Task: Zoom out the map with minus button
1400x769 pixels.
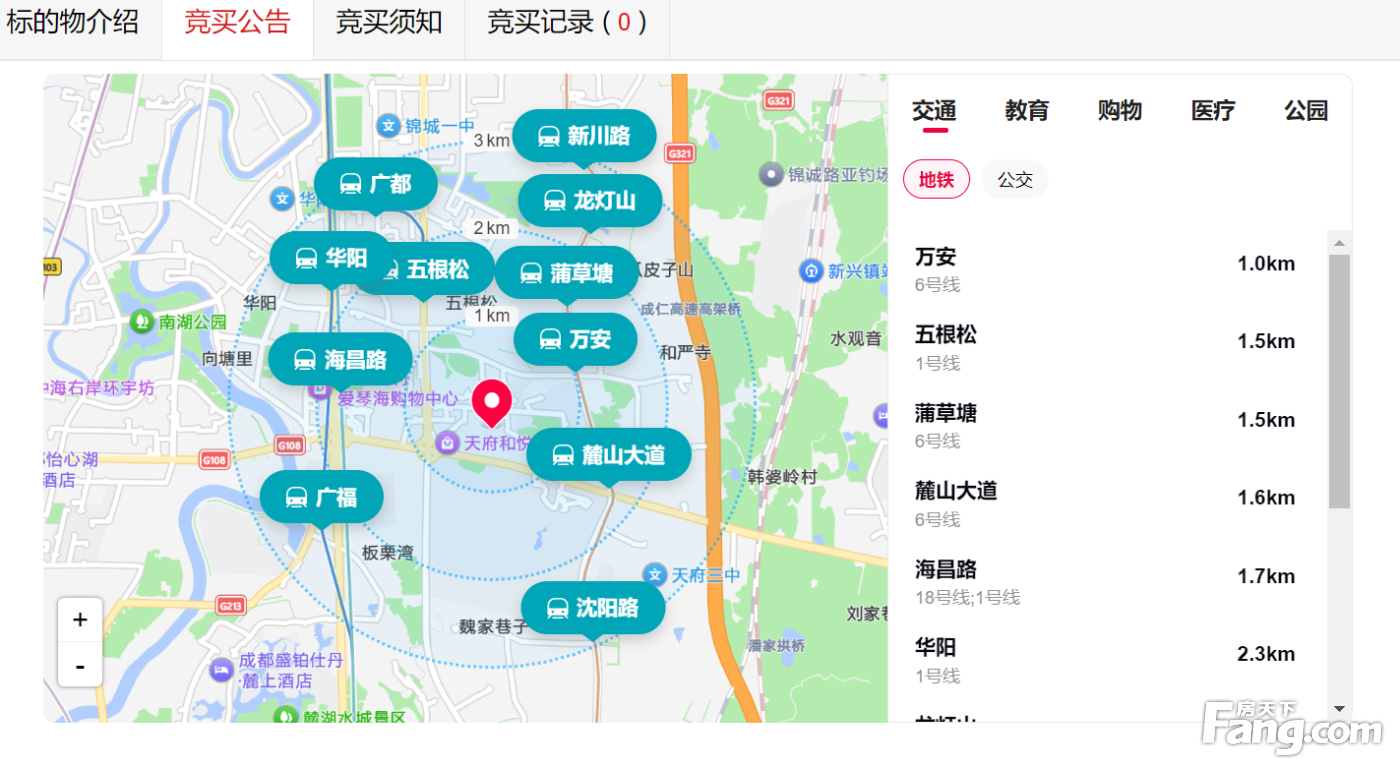Action: (80, 666)
